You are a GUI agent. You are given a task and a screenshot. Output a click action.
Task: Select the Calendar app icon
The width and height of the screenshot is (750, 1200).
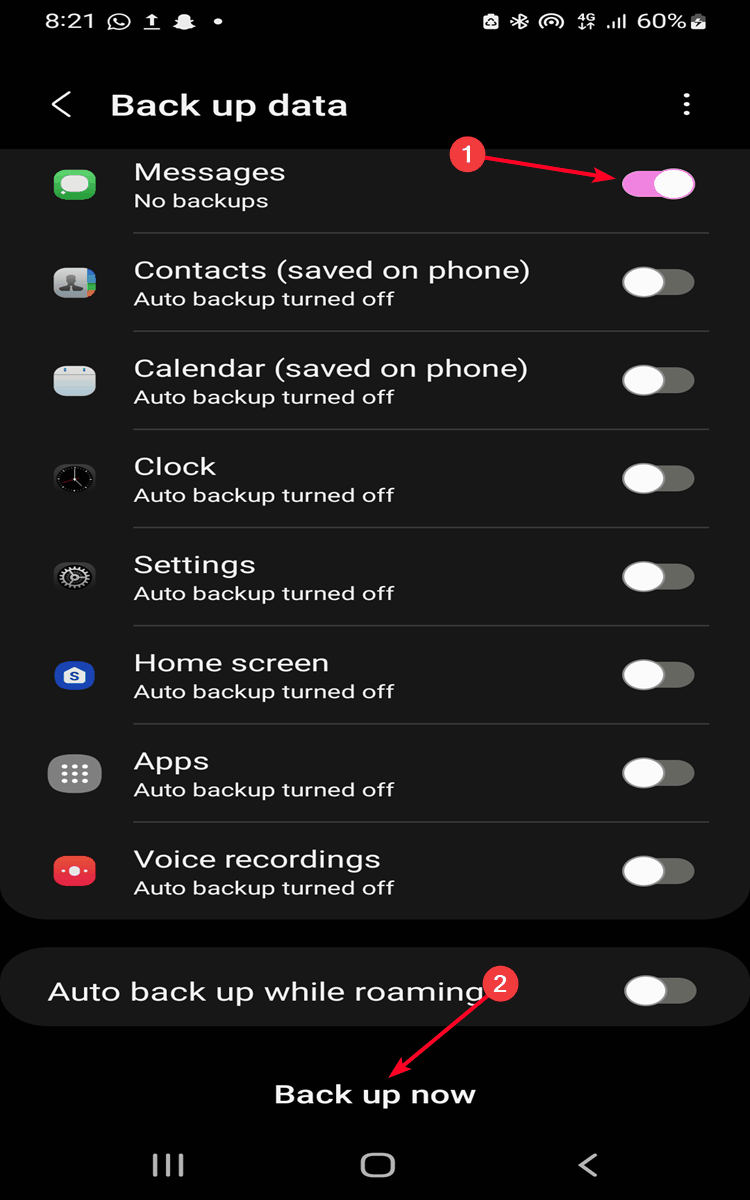[75, 381]
